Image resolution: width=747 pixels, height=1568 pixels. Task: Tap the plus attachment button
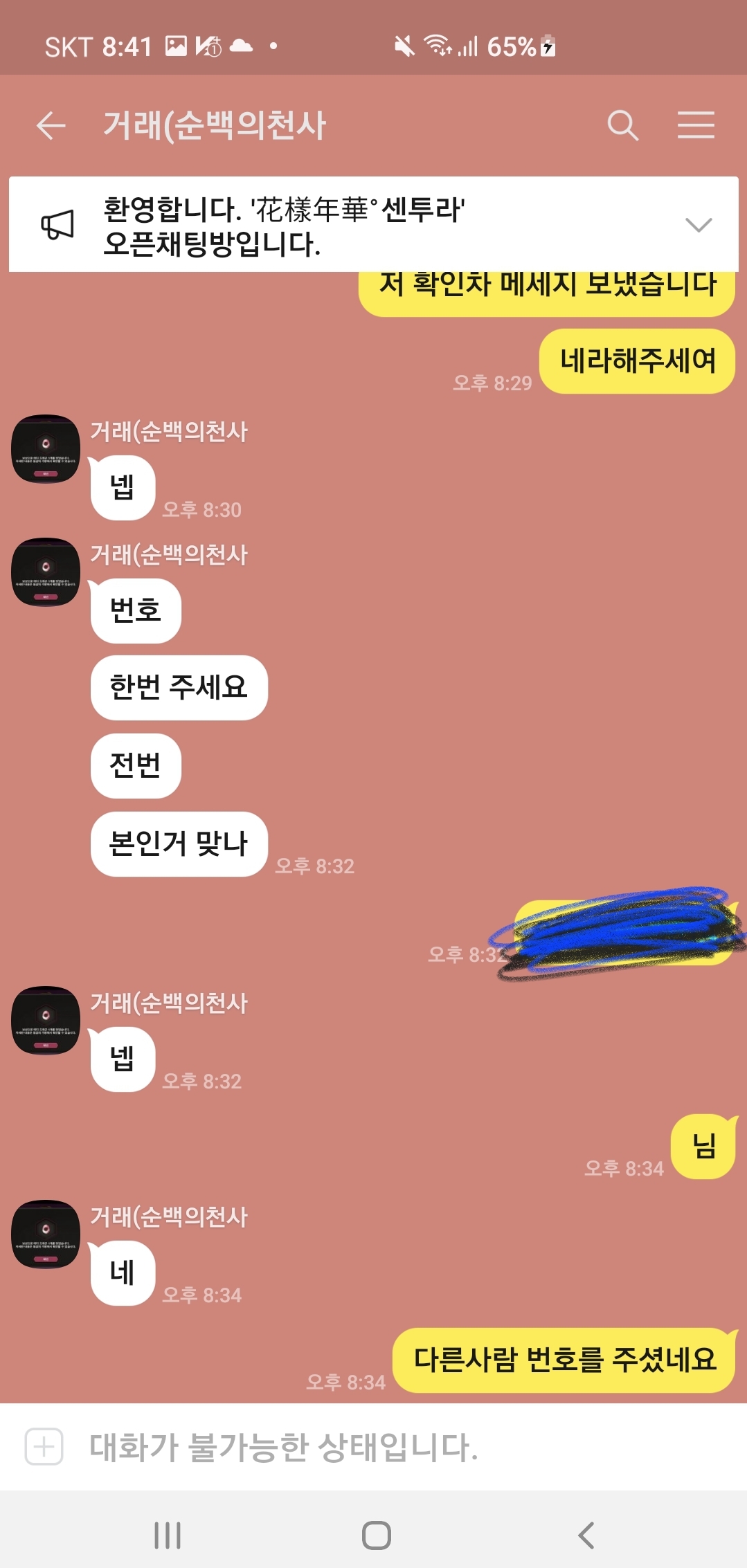[44, 1446]
